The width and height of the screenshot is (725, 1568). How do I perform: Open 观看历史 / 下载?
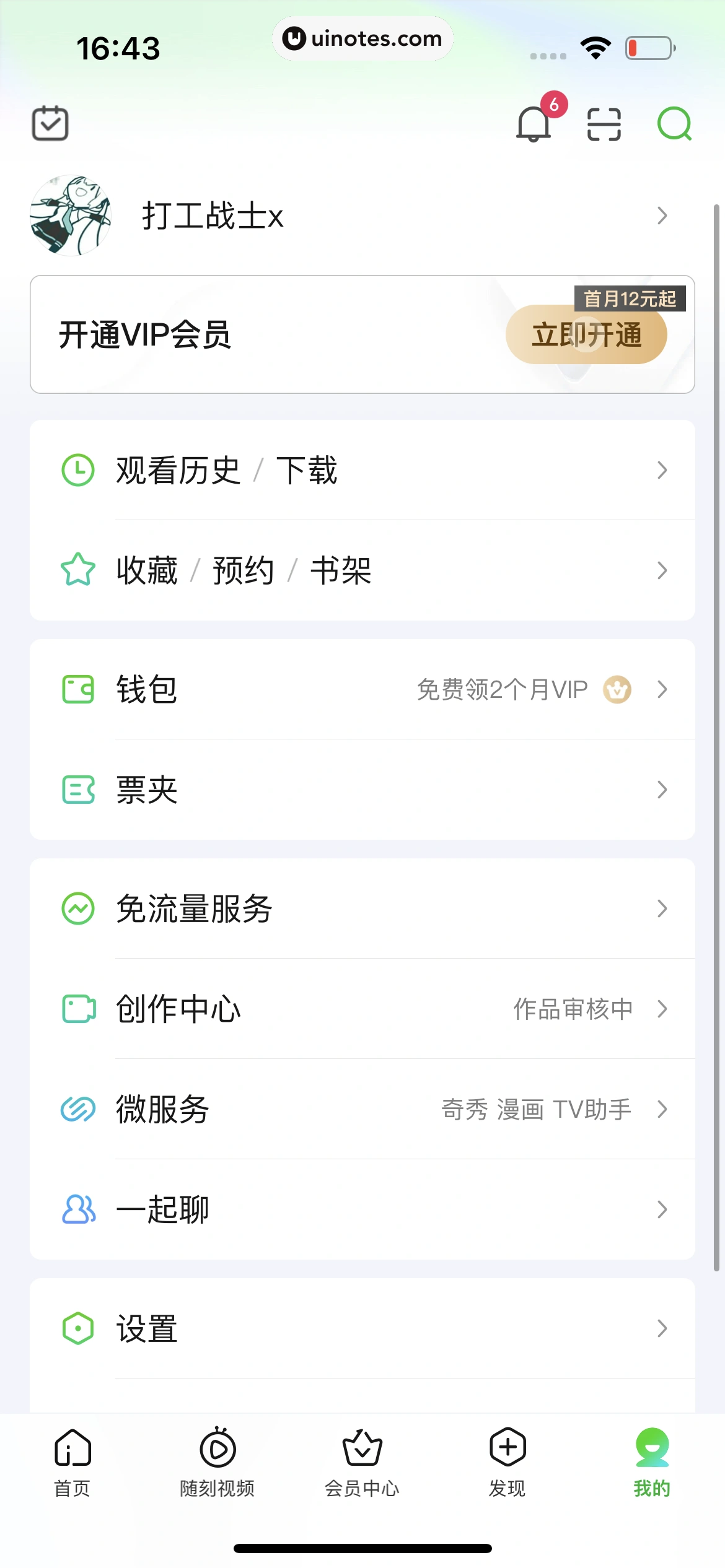362,470
